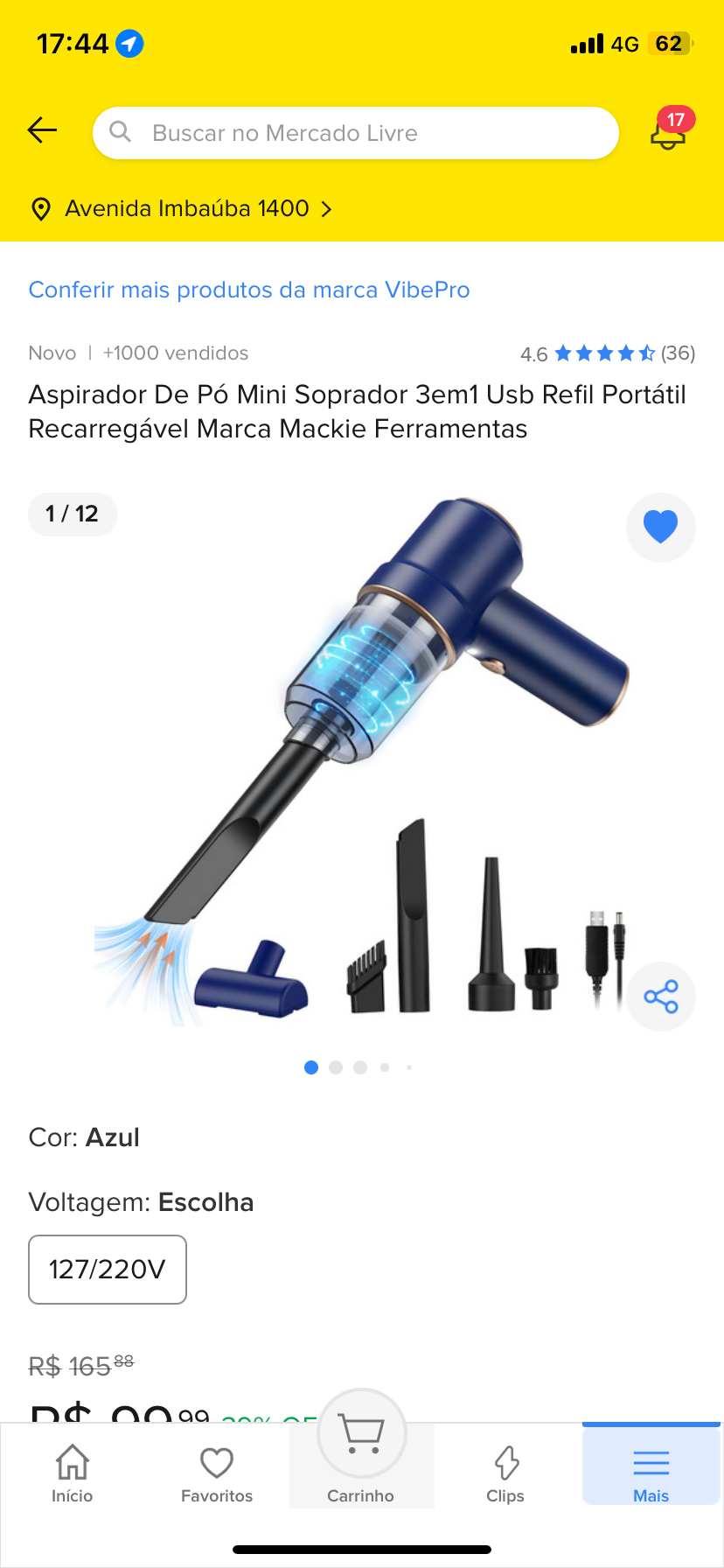Viewport: 724px width, 1568px height.
Task: Switch to the Clips tab
Action: [x=505, y=1473]
